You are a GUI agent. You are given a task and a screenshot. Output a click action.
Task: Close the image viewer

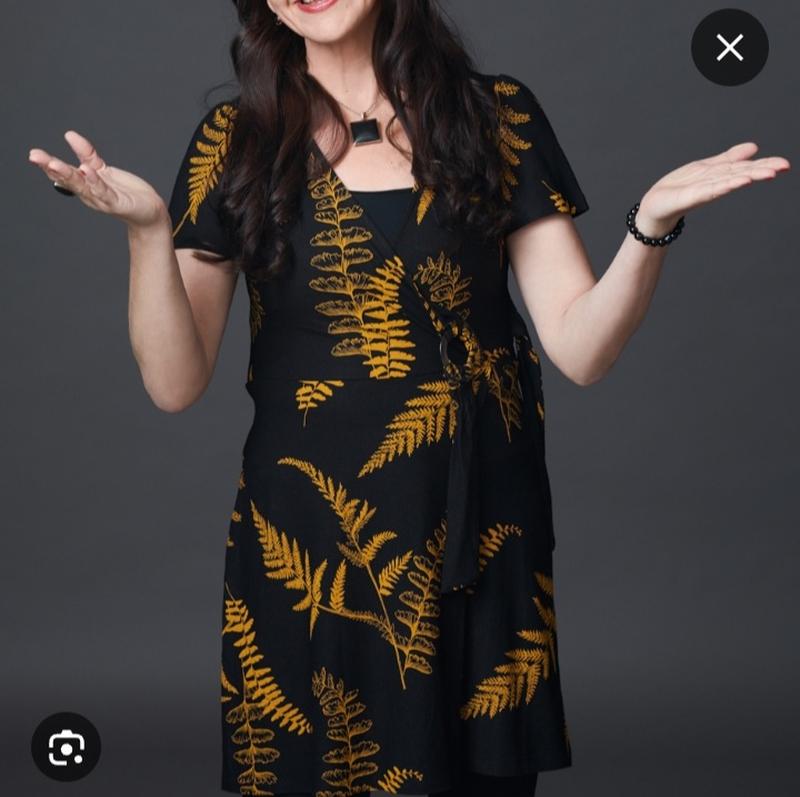[729, 47]
